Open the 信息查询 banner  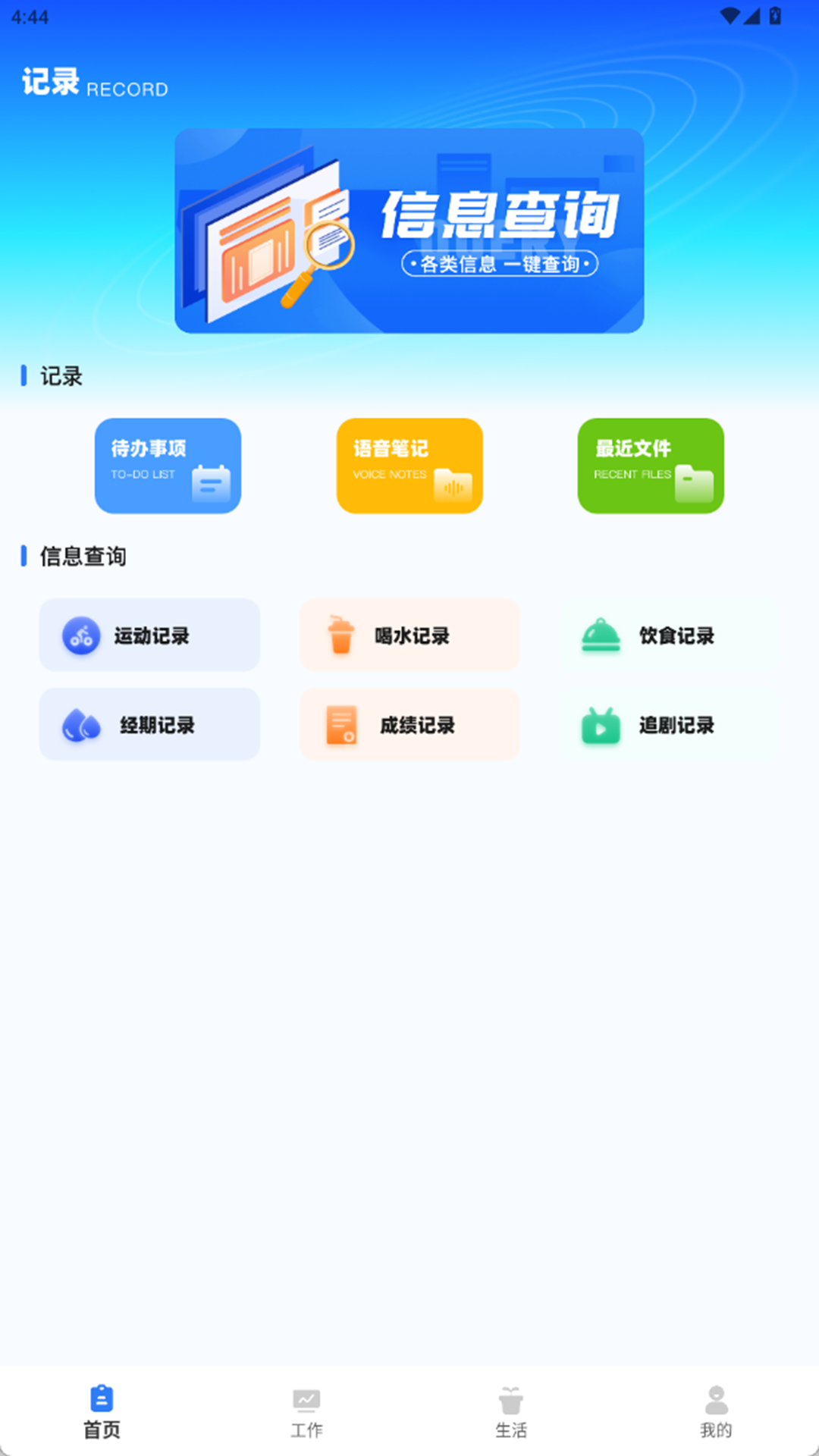pos(409,230)
